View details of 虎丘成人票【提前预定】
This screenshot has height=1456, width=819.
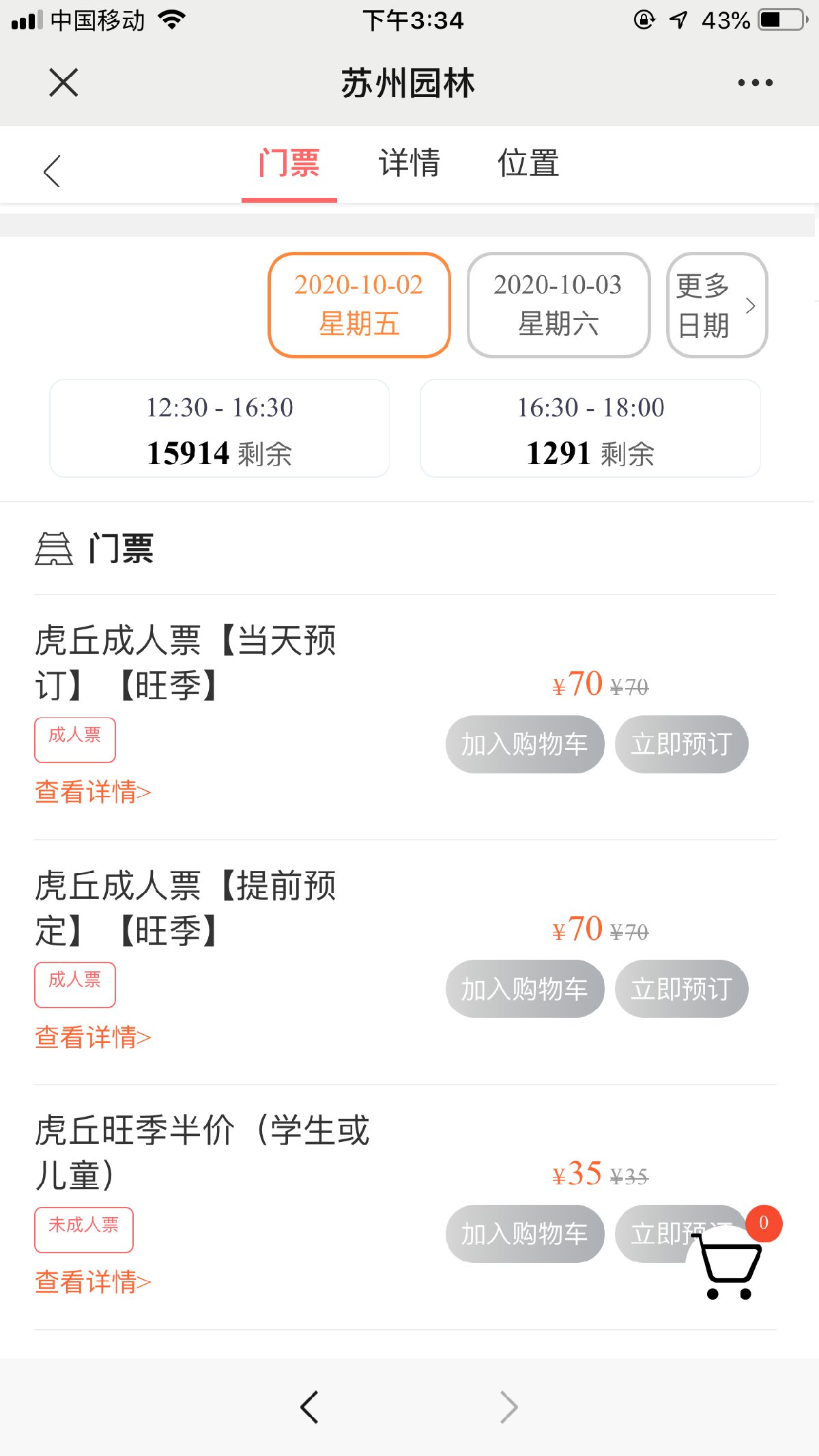[93, 1037]
